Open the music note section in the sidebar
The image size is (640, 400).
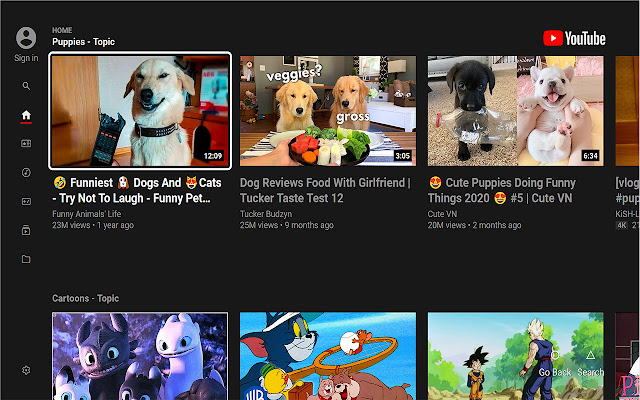(x=26, y=172)
